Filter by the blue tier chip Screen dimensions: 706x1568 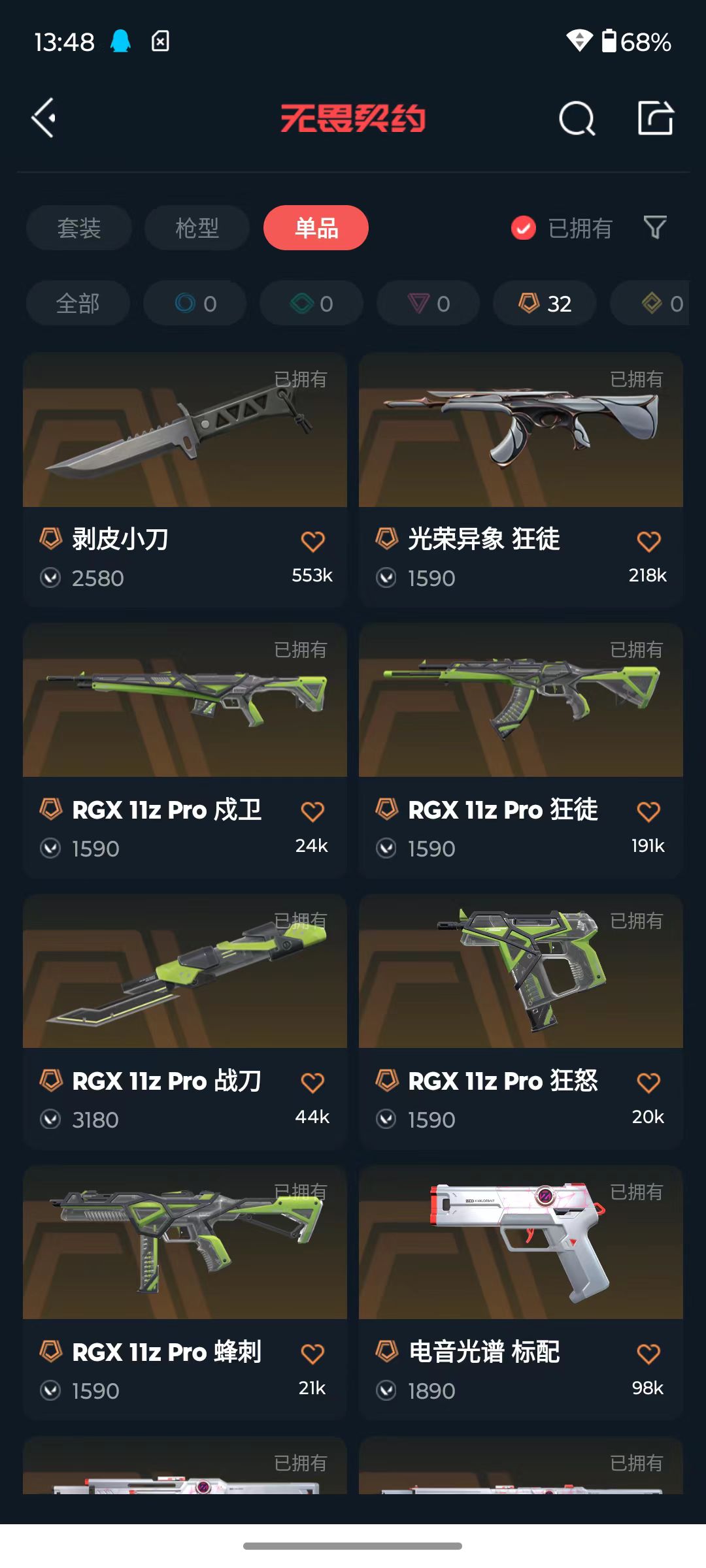(x=195, y=303)
